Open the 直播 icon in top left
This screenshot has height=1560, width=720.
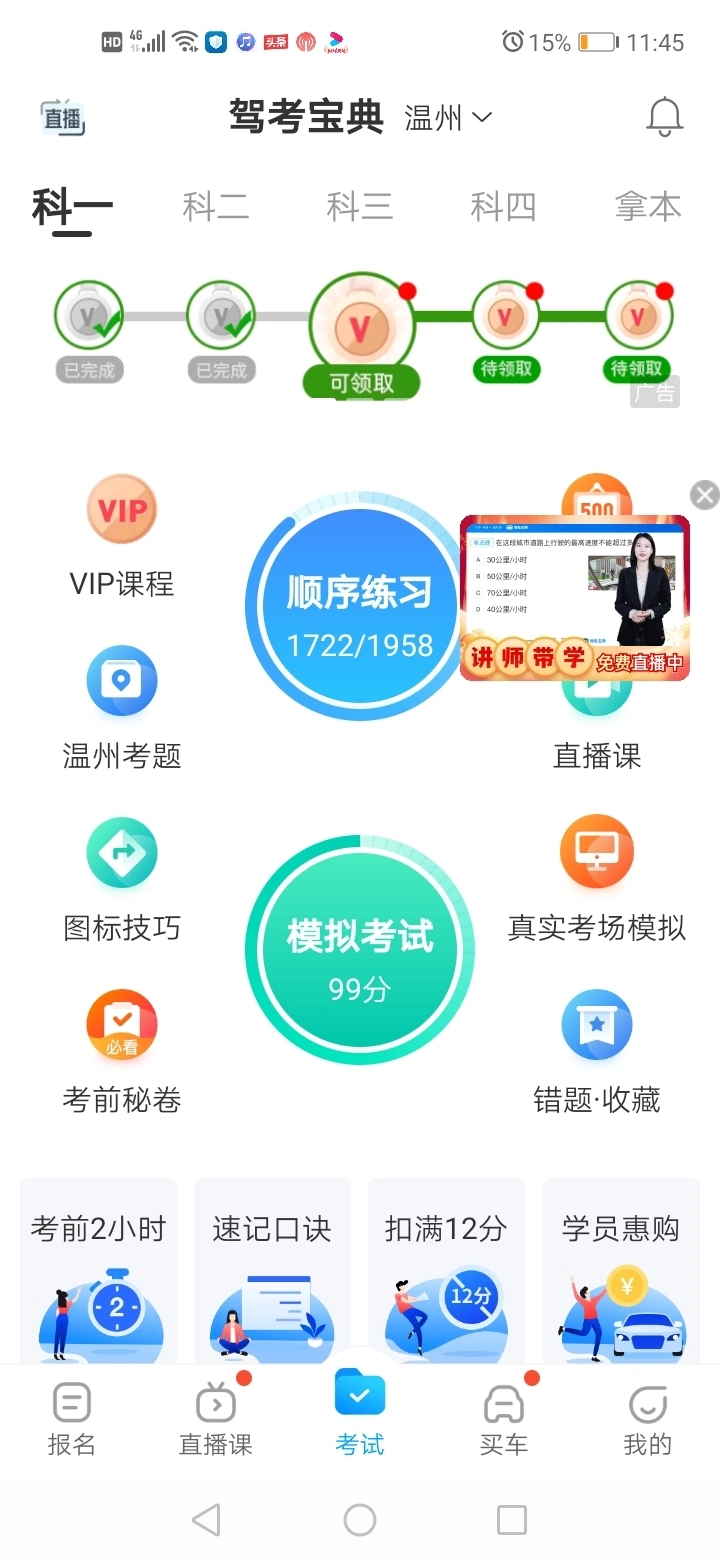[x=62, y=118]
